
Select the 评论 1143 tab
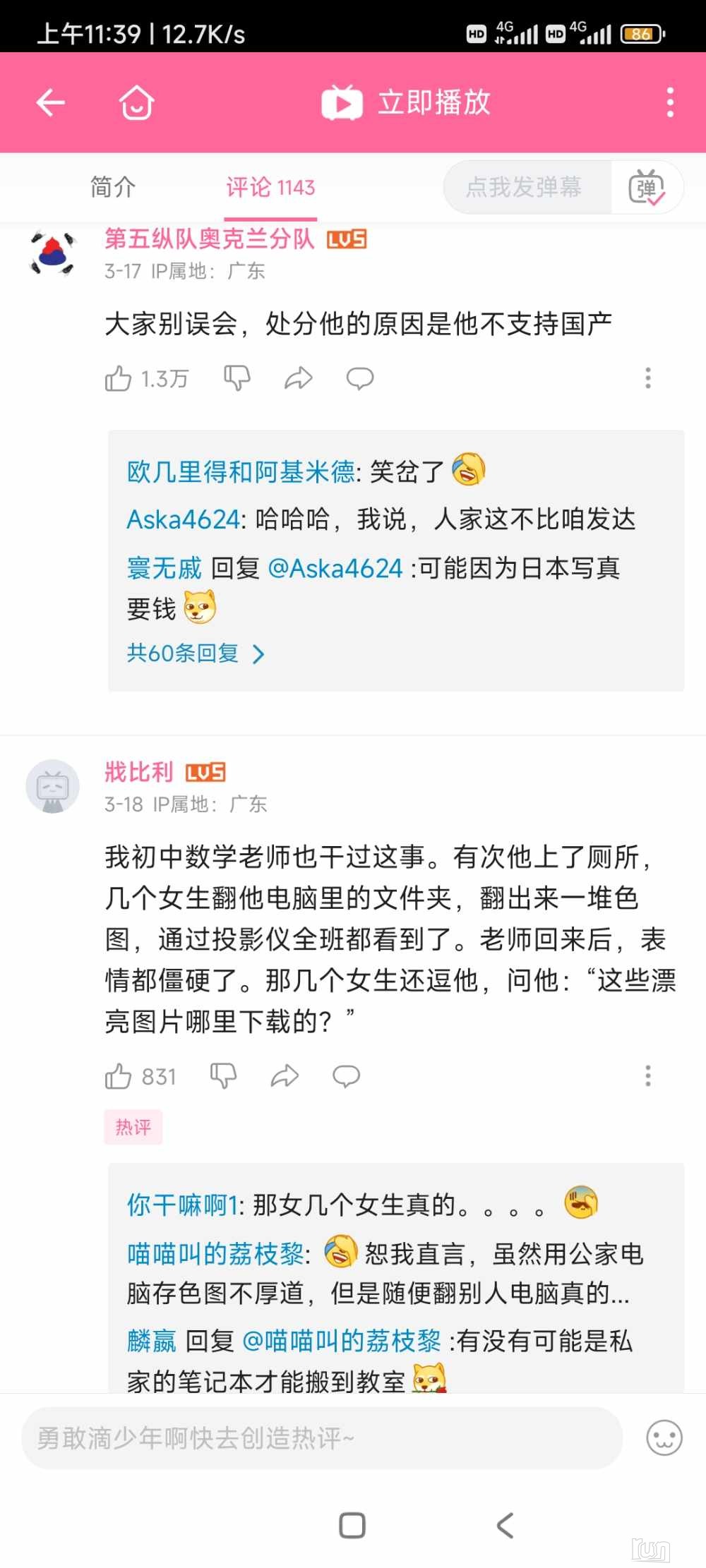pos(270,187)
